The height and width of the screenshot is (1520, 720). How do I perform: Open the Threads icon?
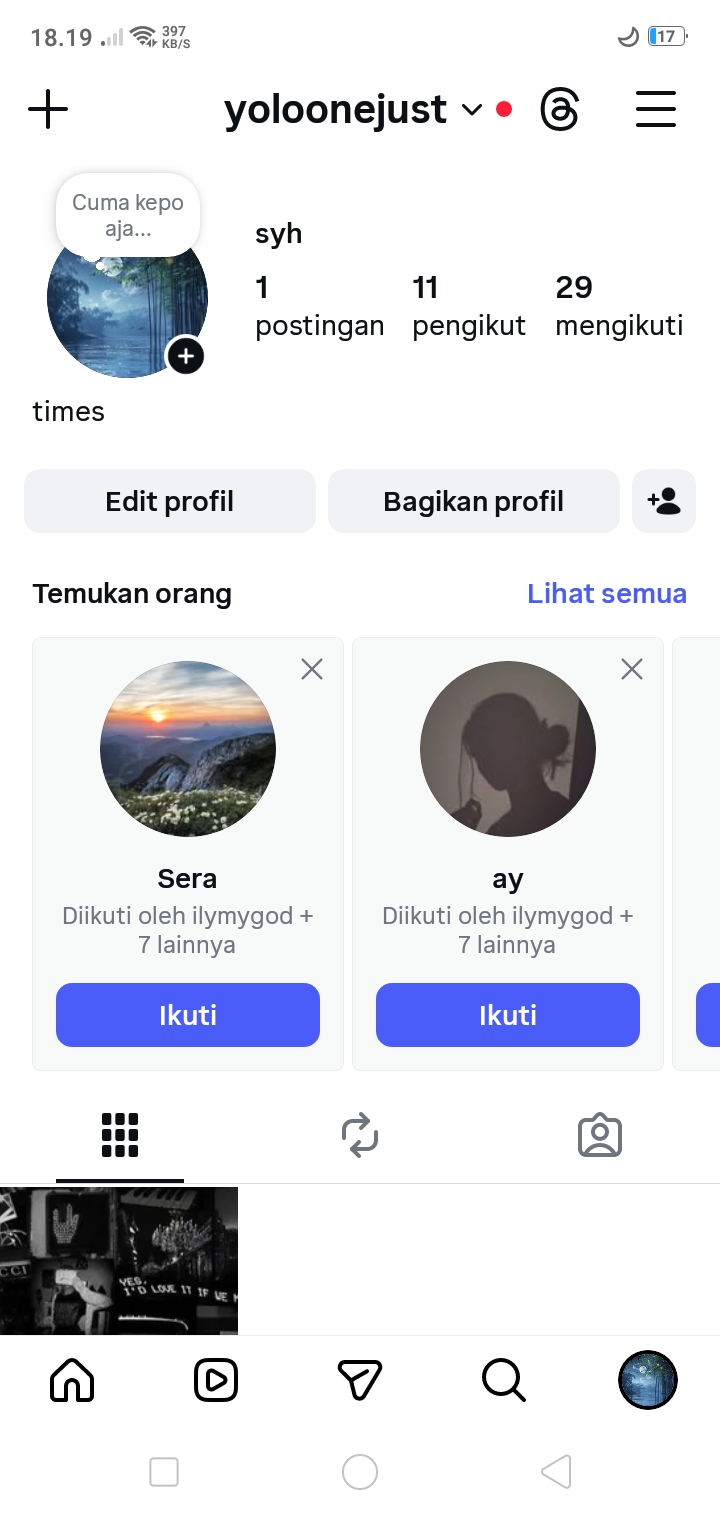tap(560, 109)
